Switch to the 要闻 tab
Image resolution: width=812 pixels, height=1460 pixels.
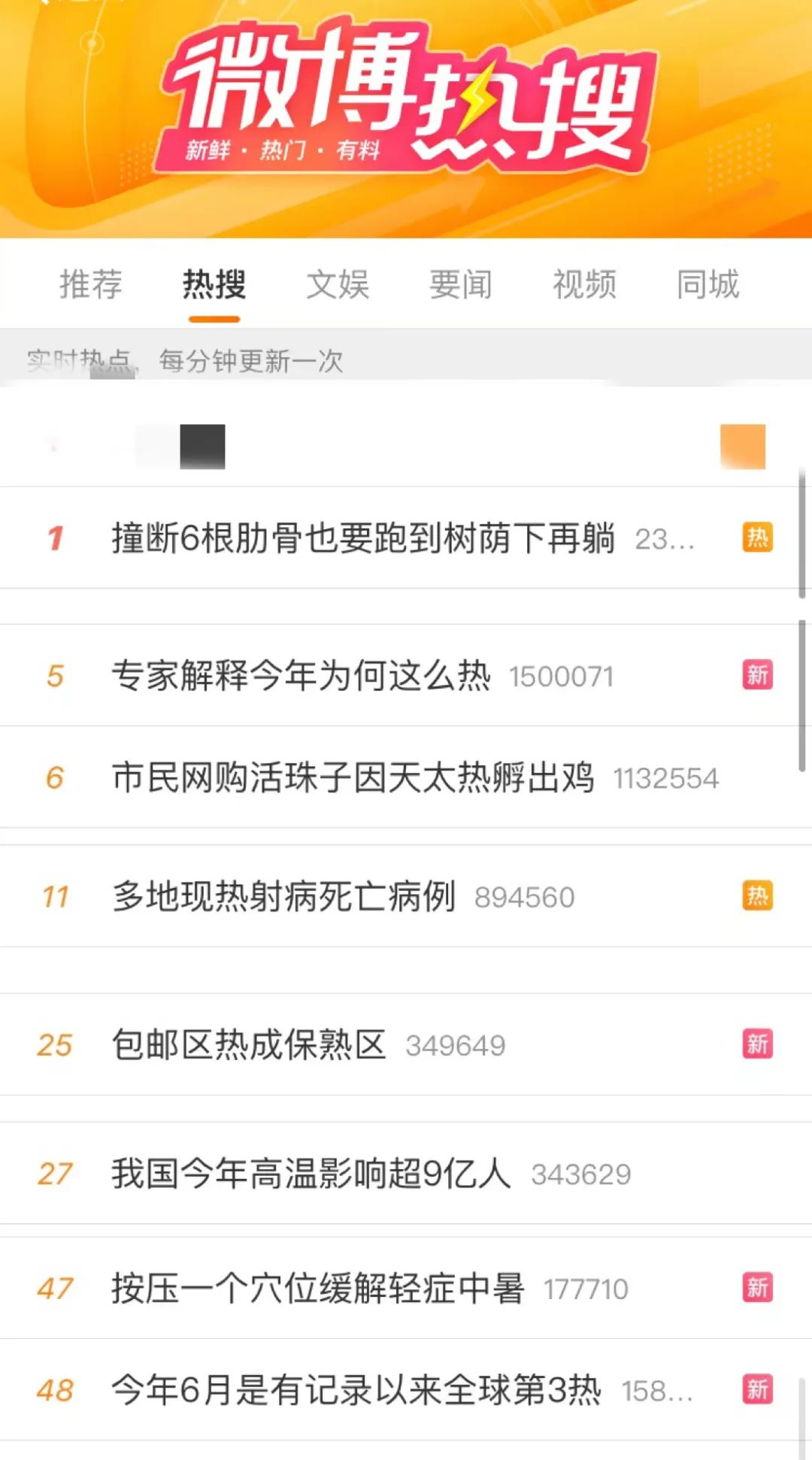point(461,285)
